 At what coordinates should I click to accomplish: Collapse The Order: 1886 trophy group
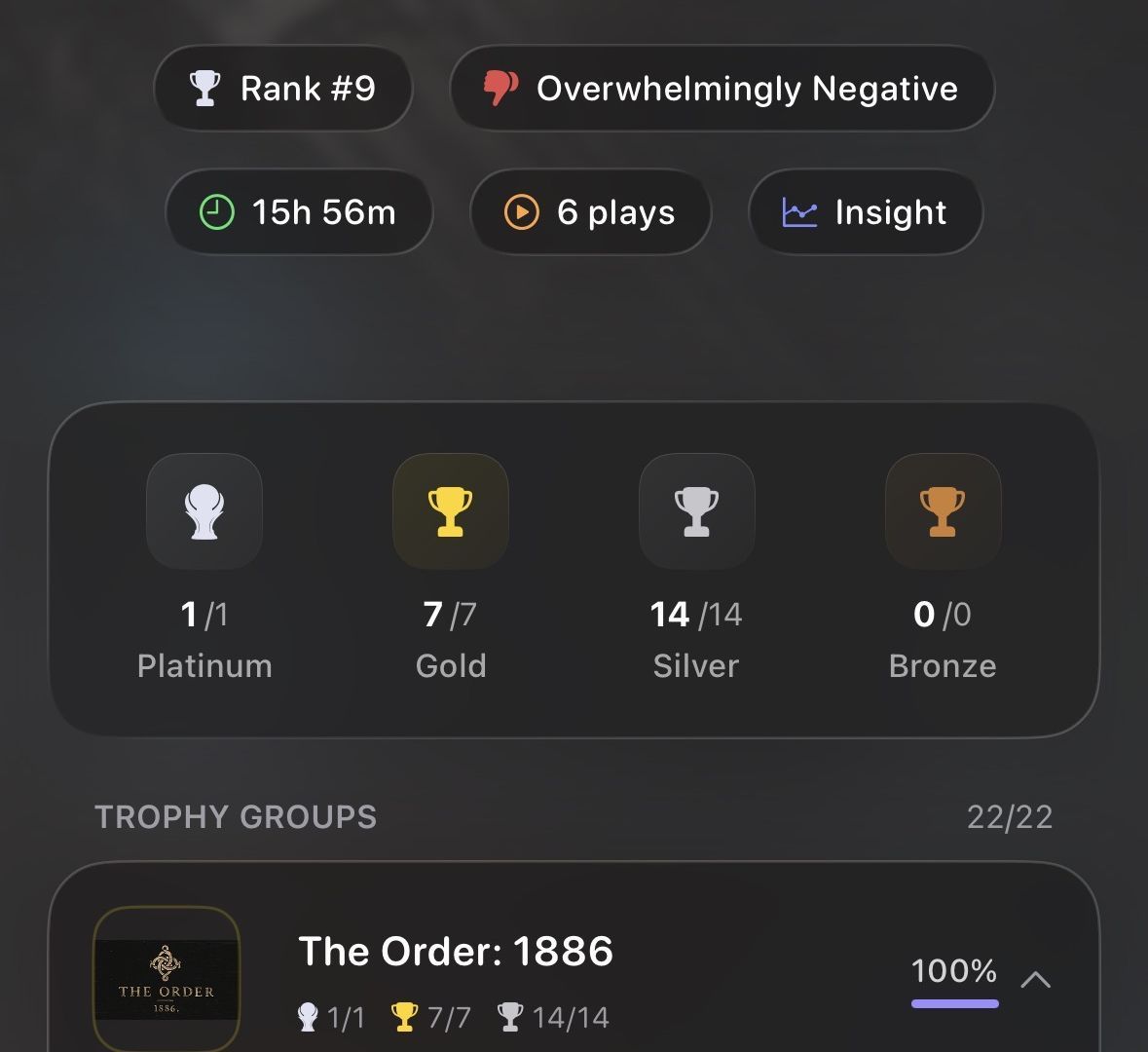tap(1035, 979)
